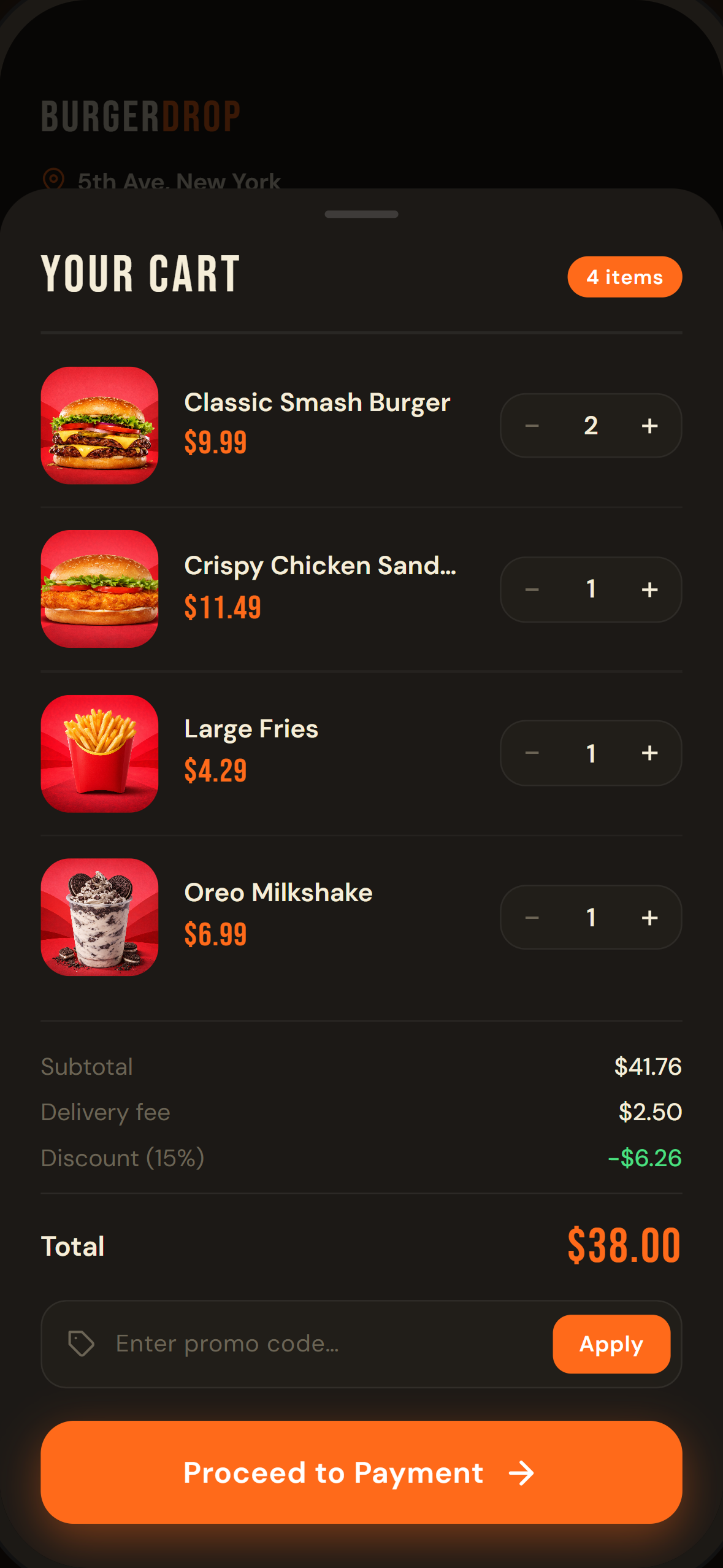Click the 4 items badge
Screen dimensions: 723x1568
tap(624, 277)
